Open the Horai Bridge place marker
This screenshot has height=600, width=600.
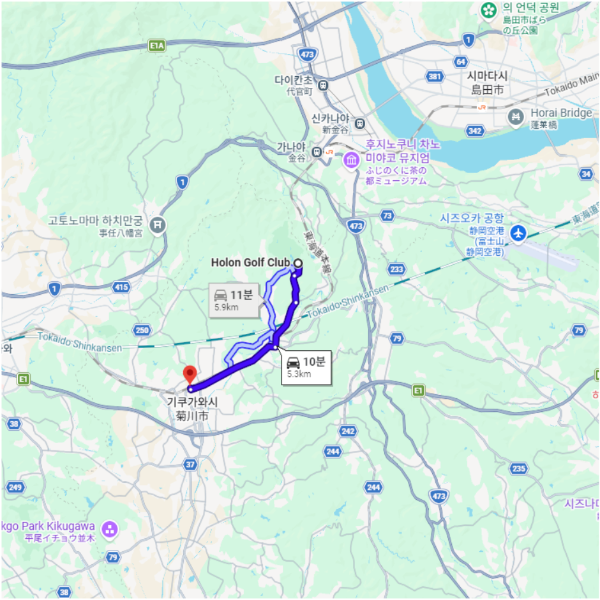point(516,118)
